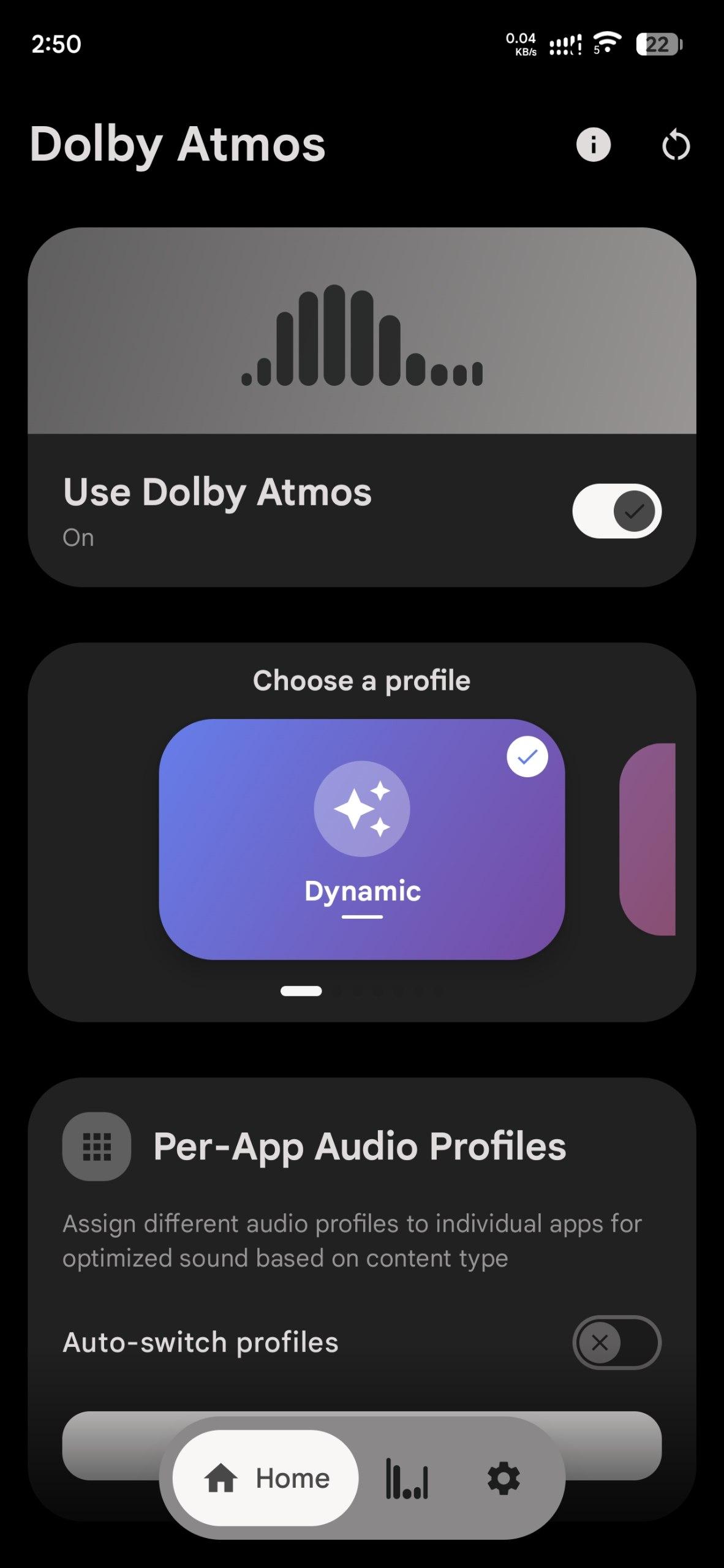Open the Dolby Atmos info icon

tap(593, 145)
